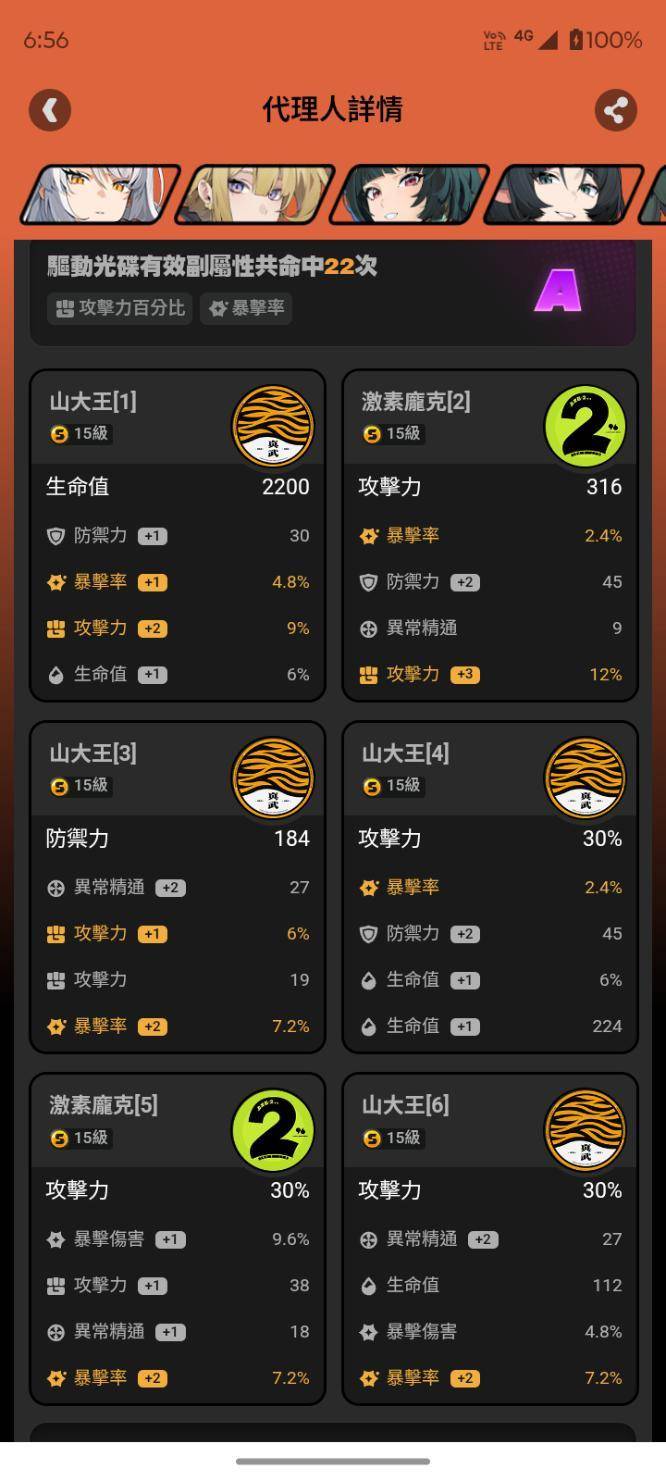This screenshot has height=1481, width=666.
Task: Go back from agent details
Action: tap(50, 110)
